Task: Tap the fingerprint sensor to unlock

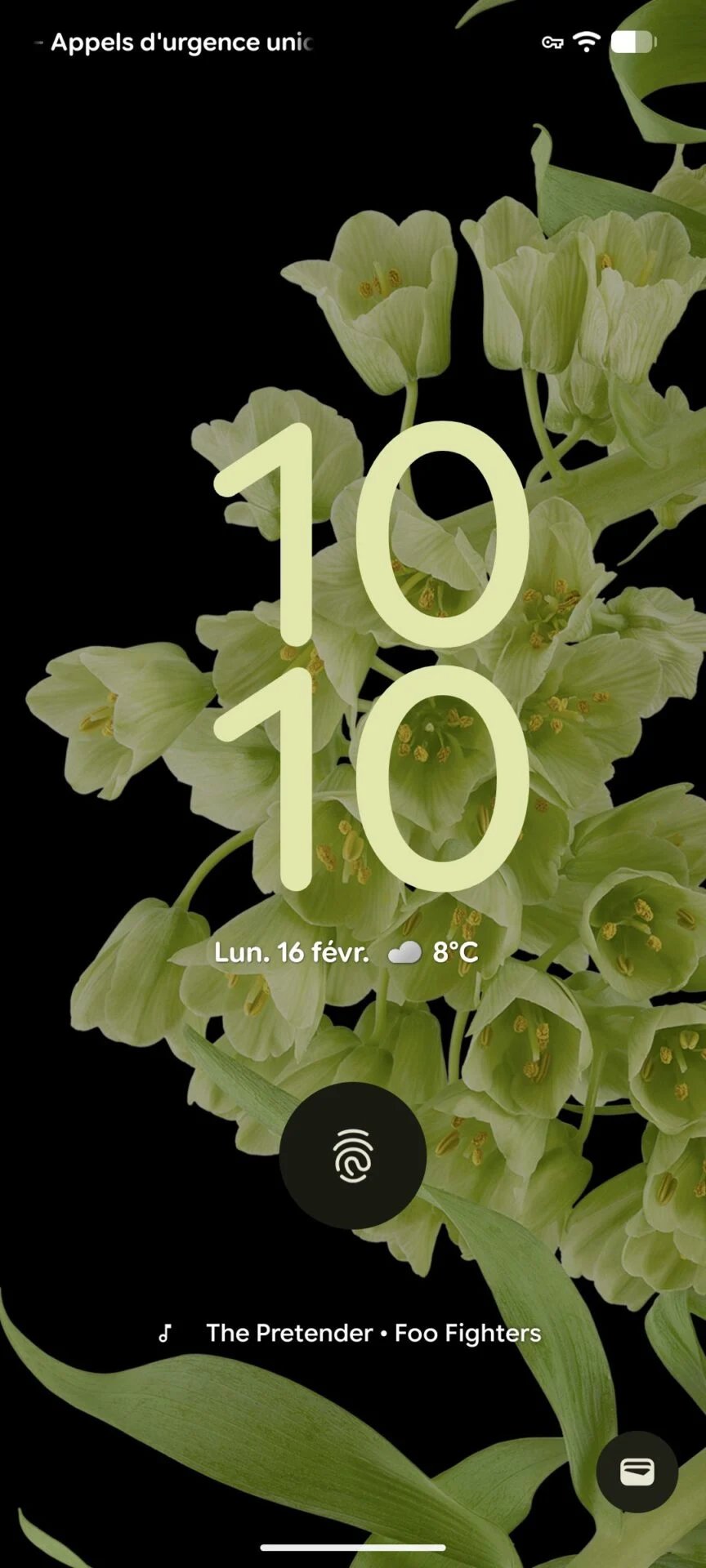Action: (353, 1156)
